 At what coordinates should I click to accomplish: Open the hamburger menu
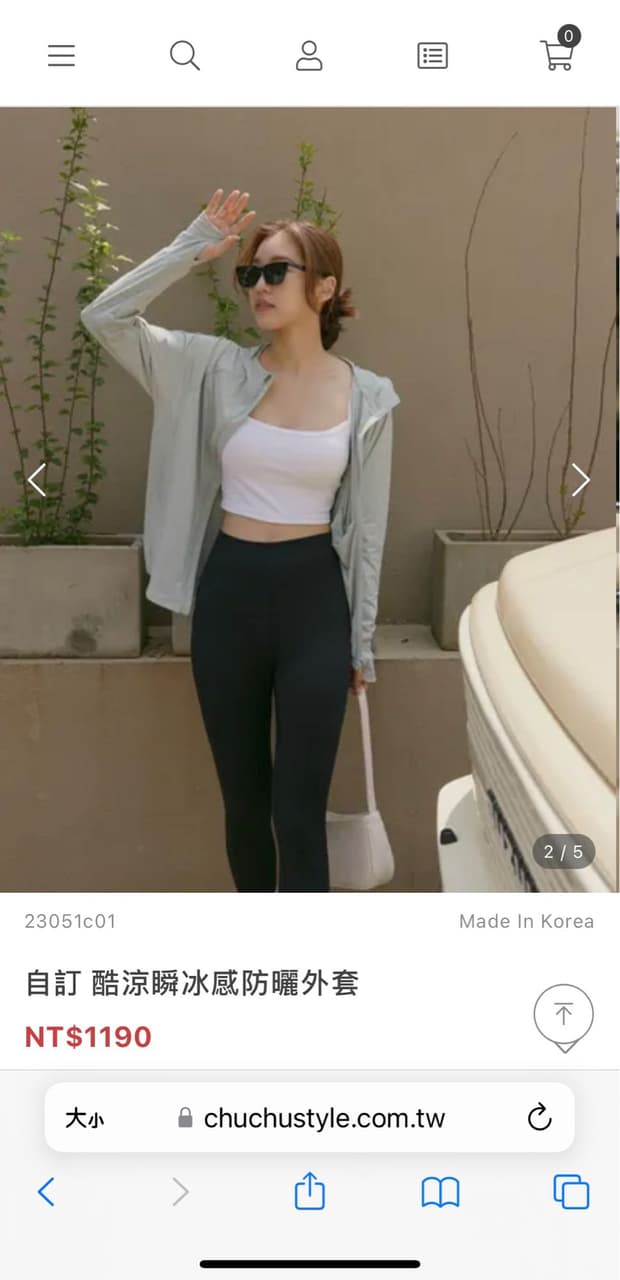[61, 55]
